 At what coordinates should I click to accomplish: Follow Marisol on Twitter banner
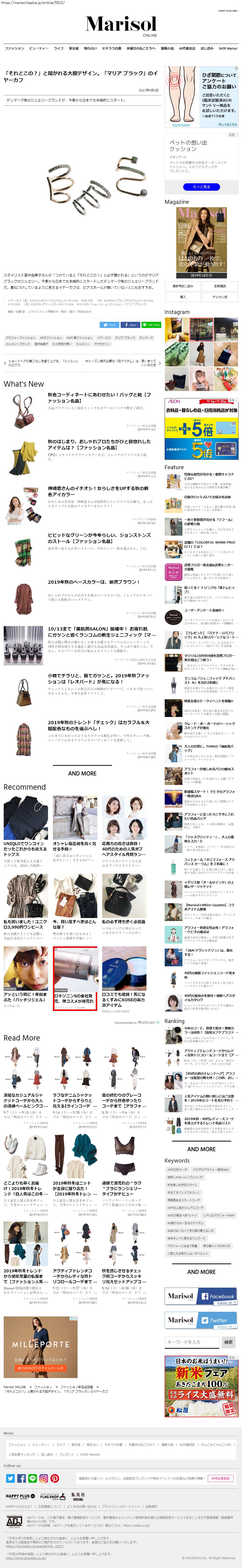tap(201, 1321)
